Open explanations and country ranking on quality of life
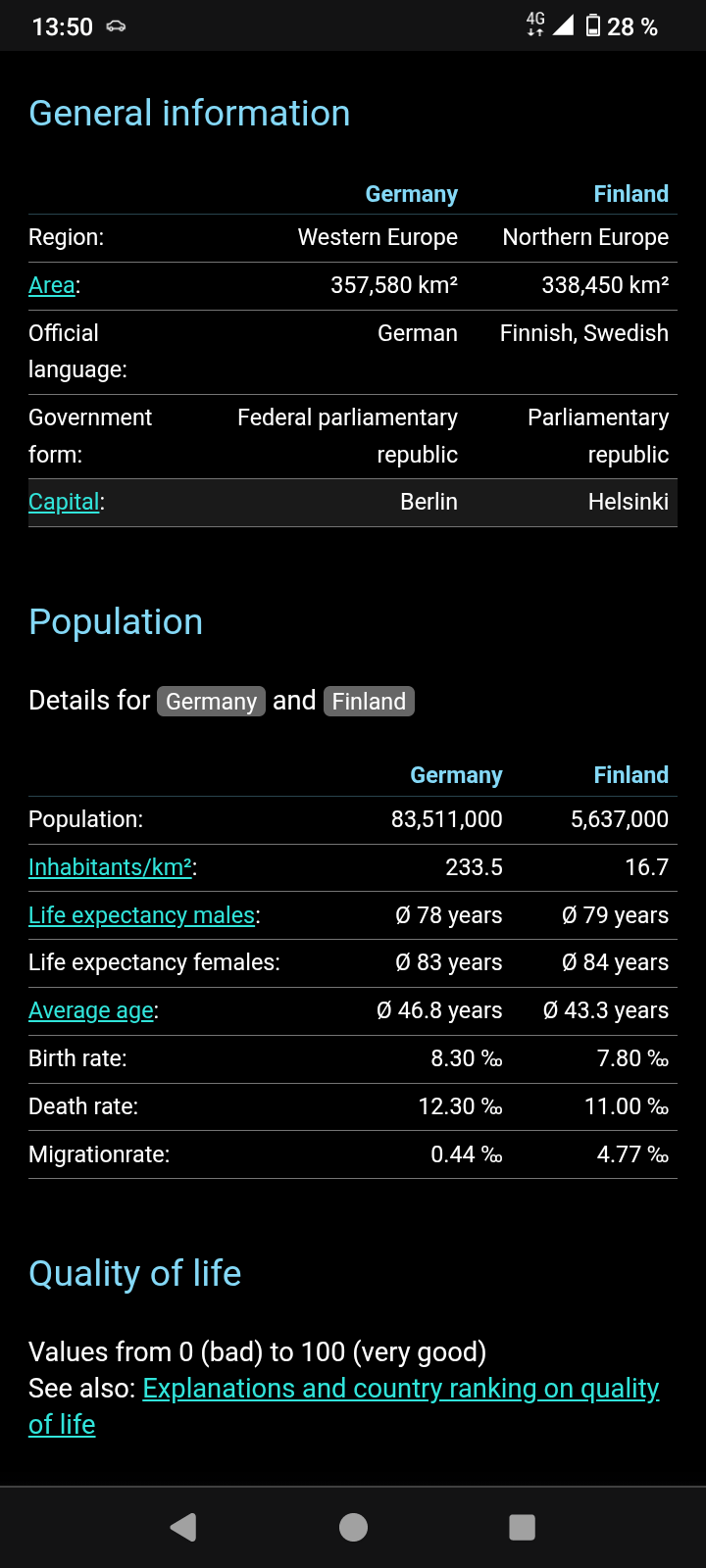 343,1406
